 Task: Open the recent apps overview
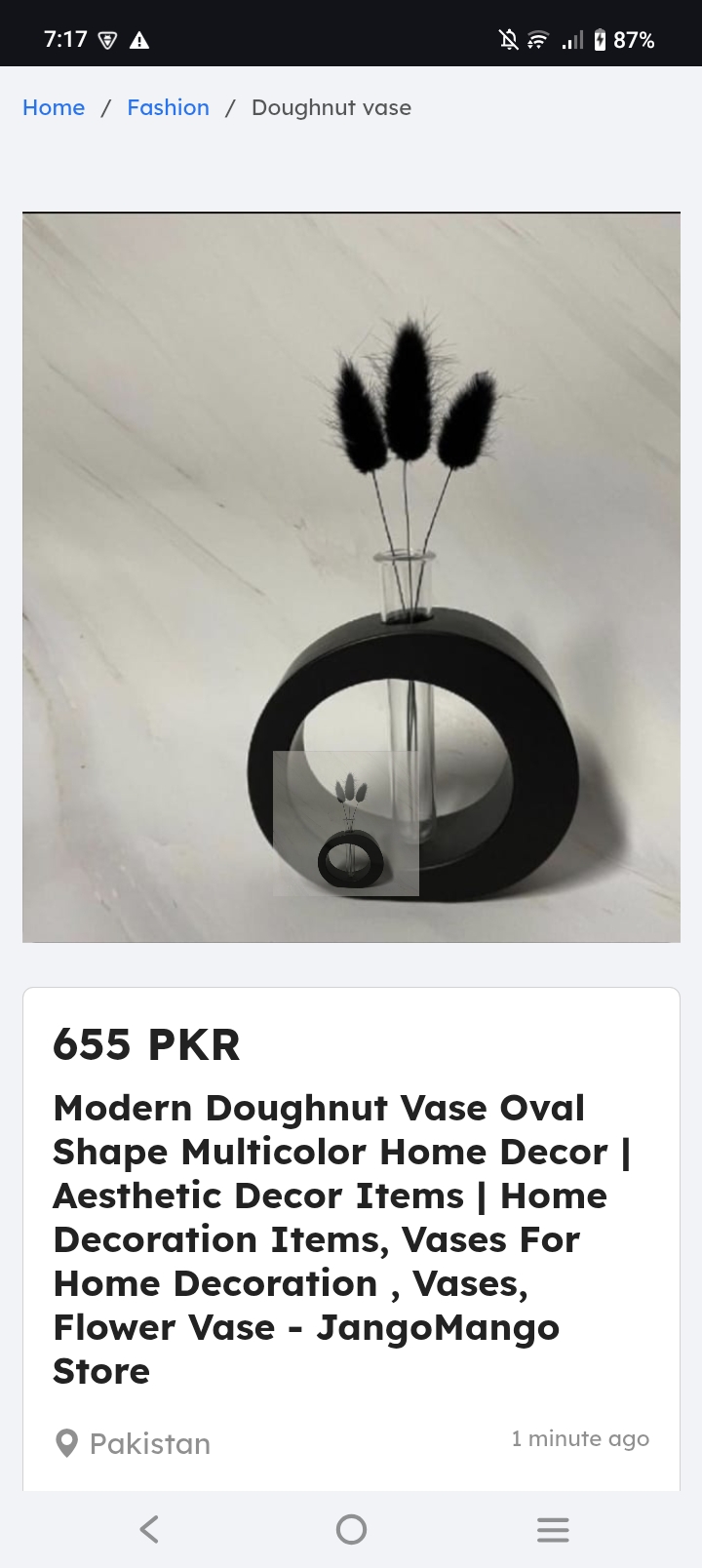coord(553,1529)
